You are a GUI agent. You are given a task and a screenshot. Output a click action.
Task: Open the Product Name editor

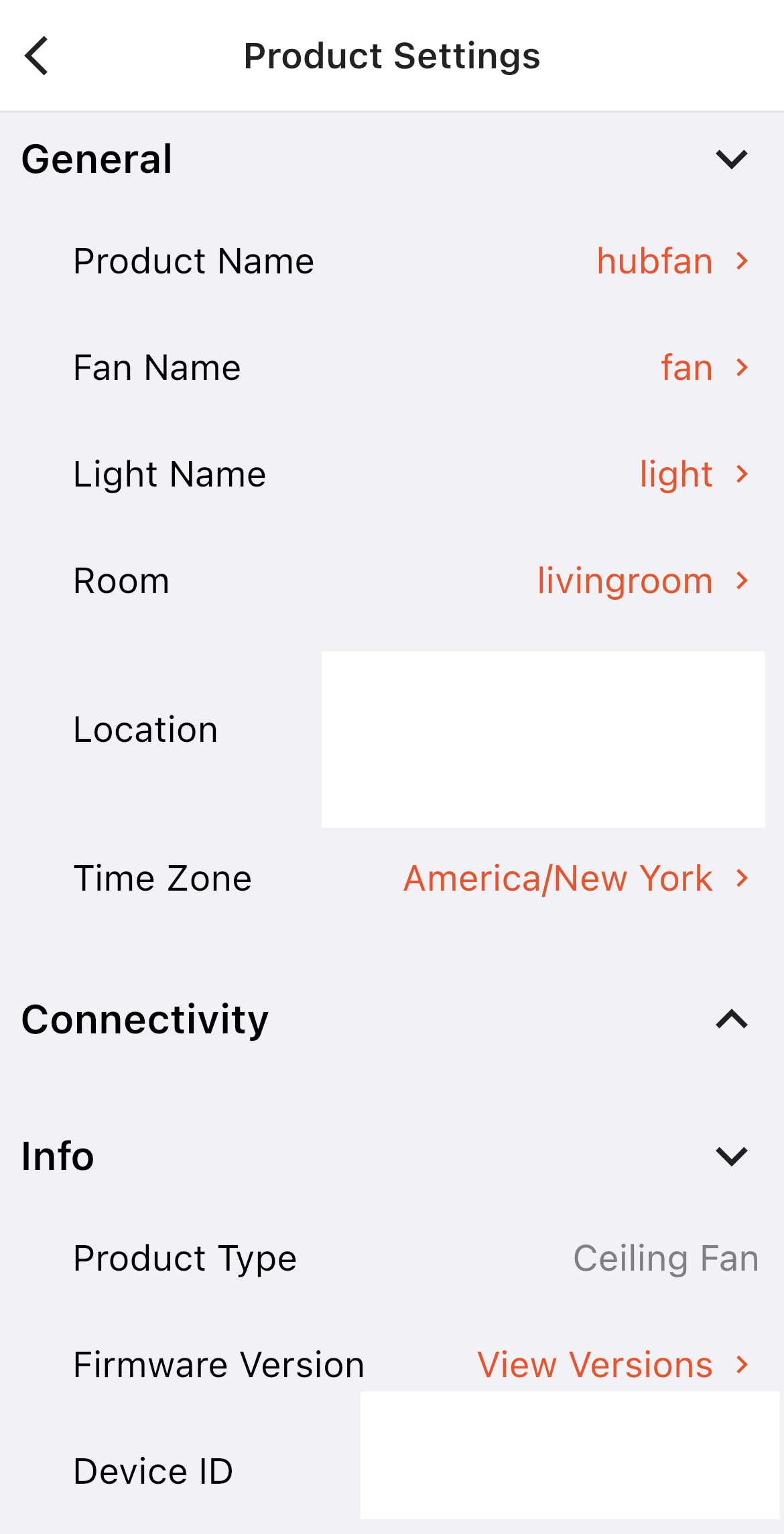(x=653, y=261)
